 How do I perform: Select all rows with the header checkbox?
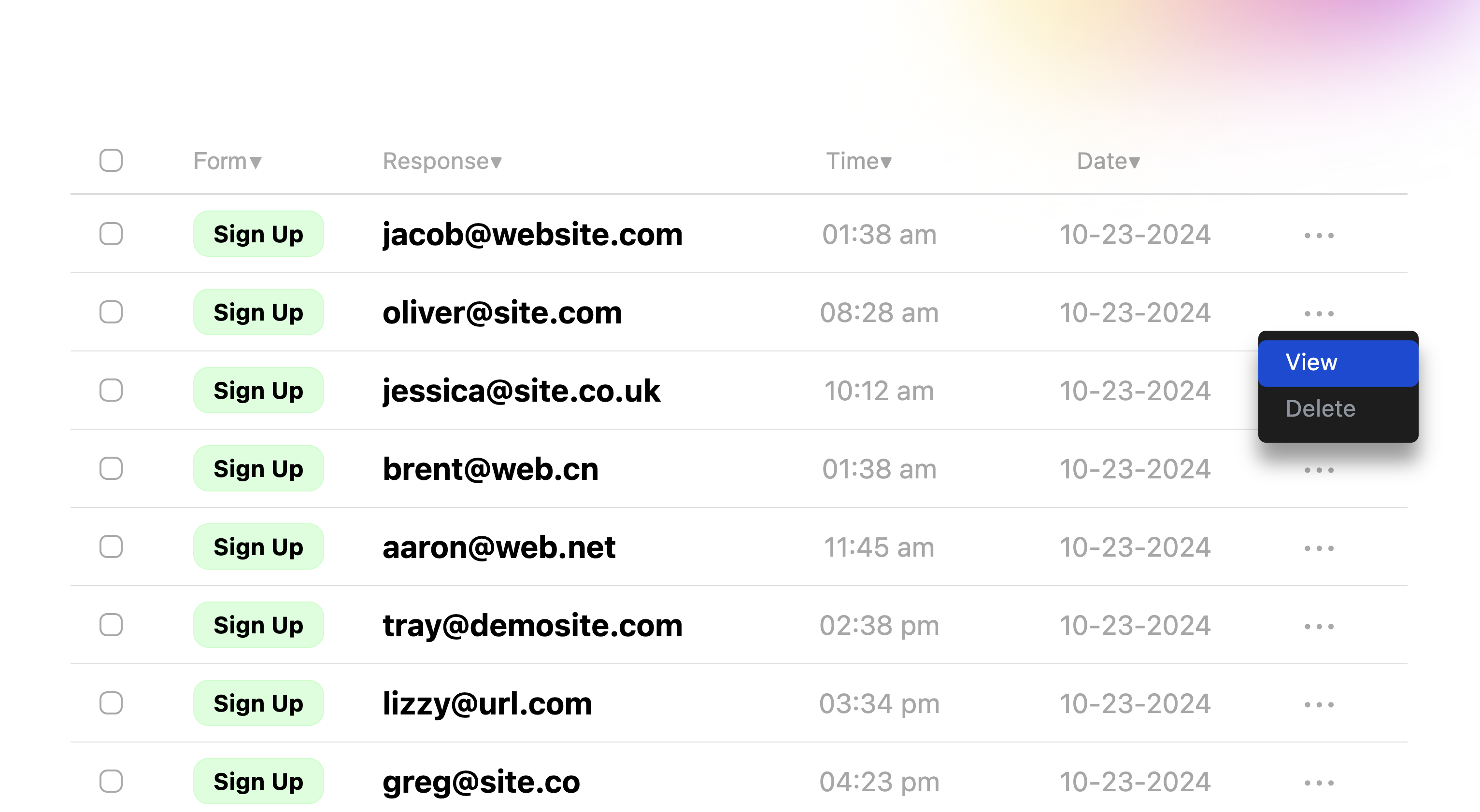tap(111, 161)
